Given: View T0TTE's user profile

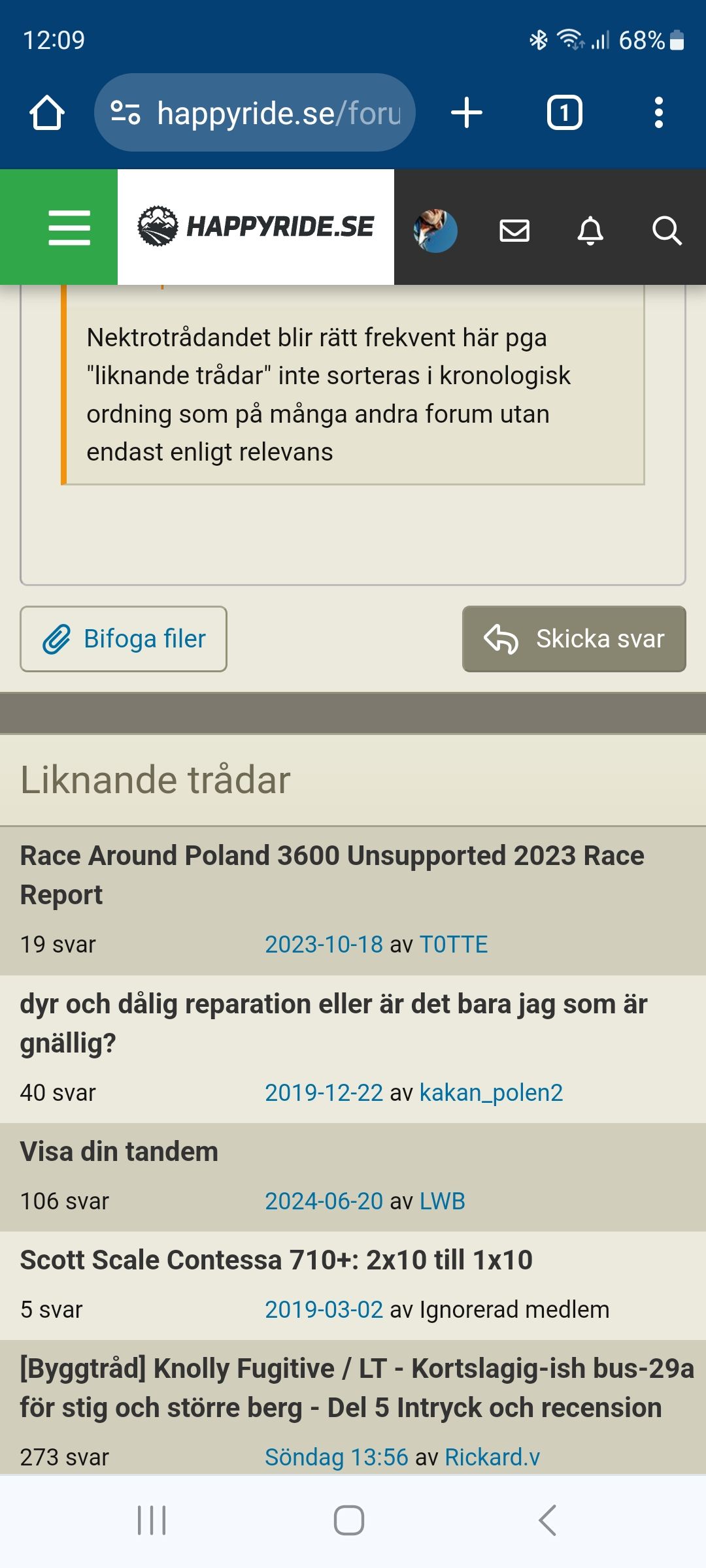Looking at the screenshot, I should click(x=454, y=945).
